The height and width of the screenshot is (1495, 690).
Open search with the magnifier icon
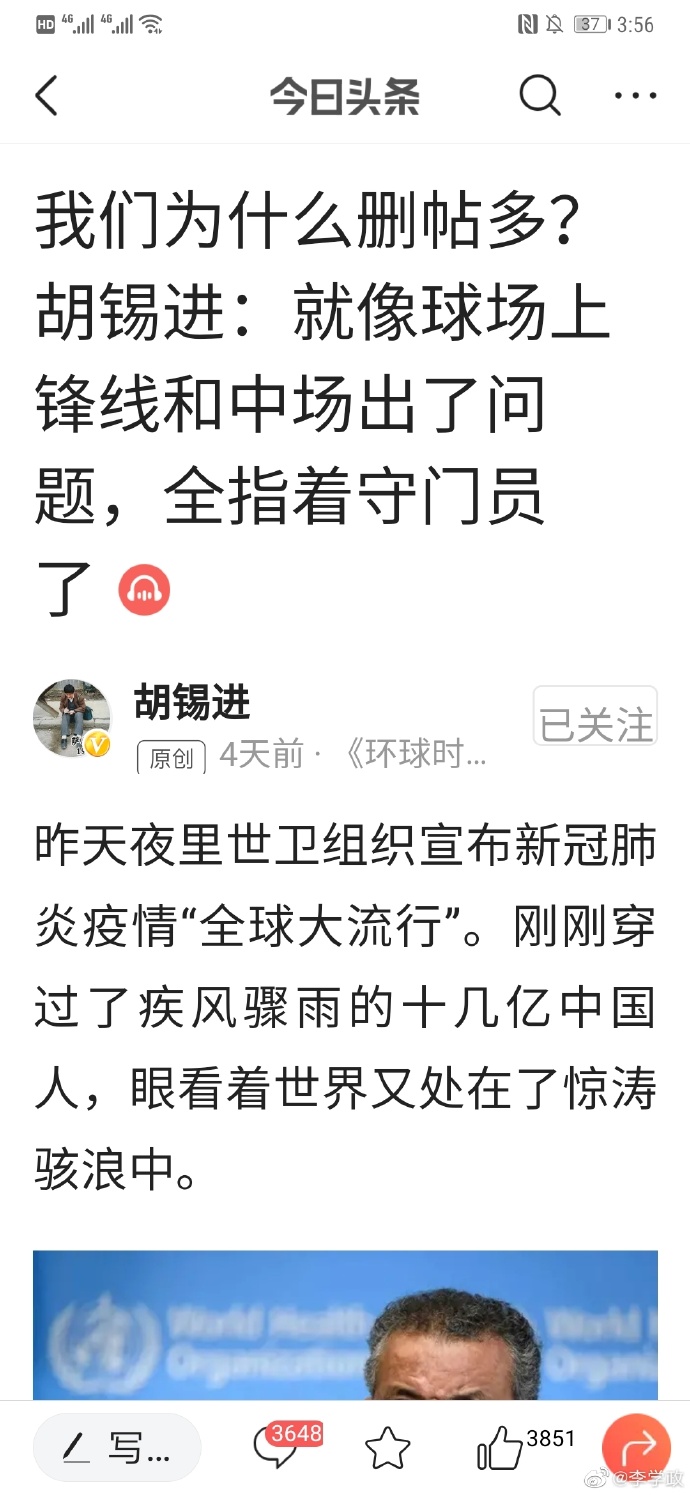pyautogui.click(x=539, y=96)
